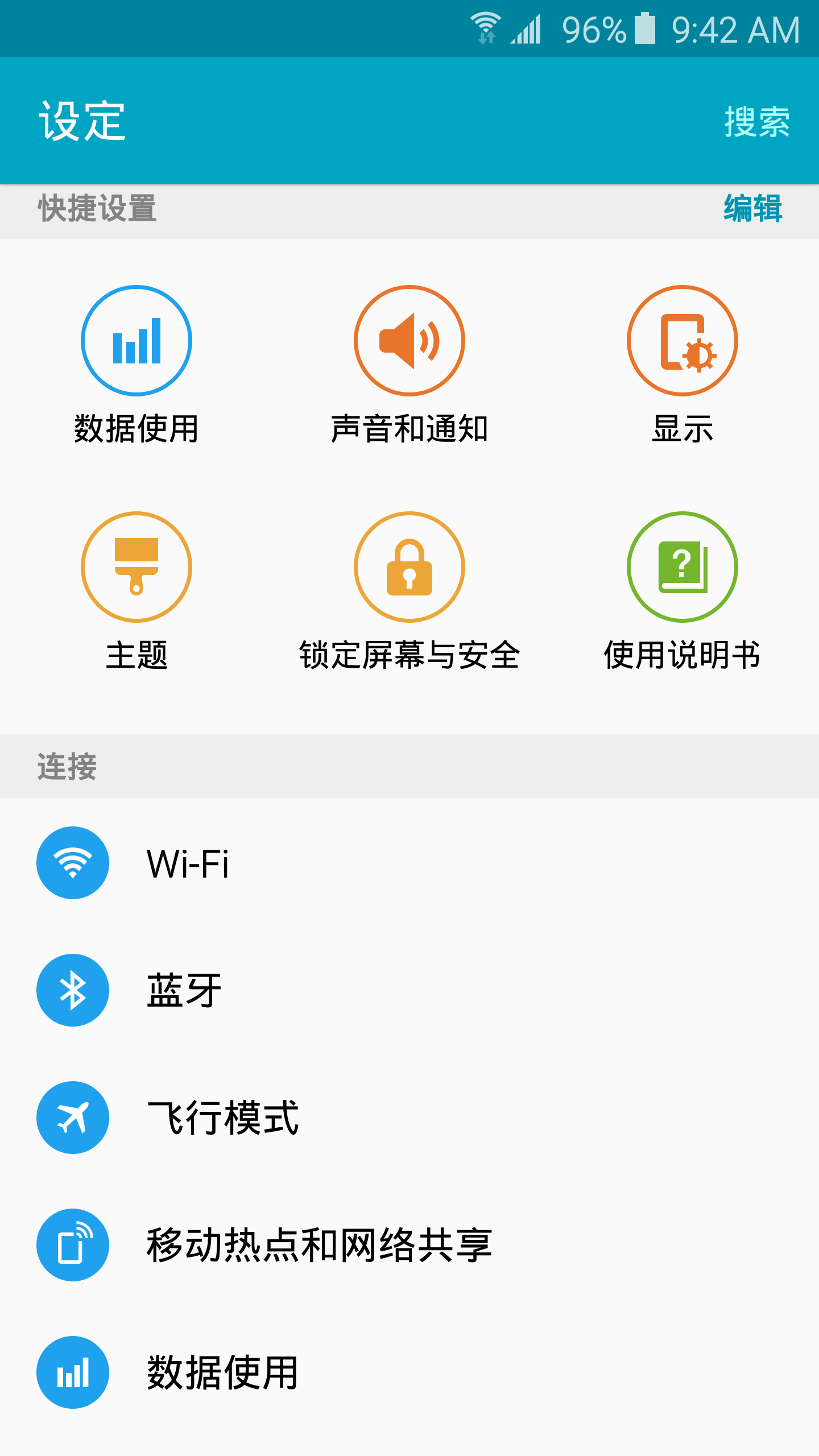
Task: Tap 编辑 to edit quick settings
Action: pyautogui.click(x=752, y=209)
